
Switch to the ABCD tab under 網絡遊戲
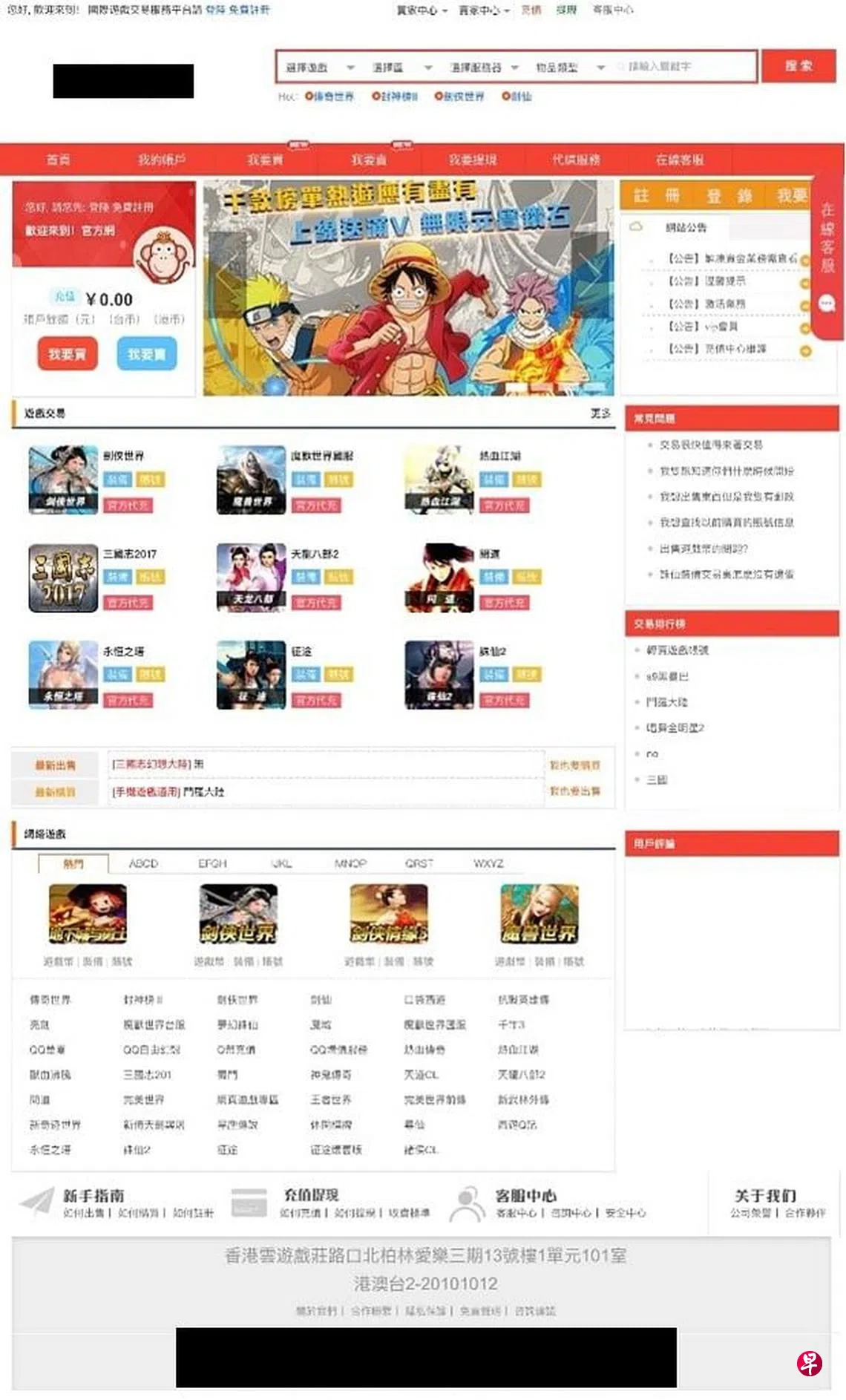(143, 863)
